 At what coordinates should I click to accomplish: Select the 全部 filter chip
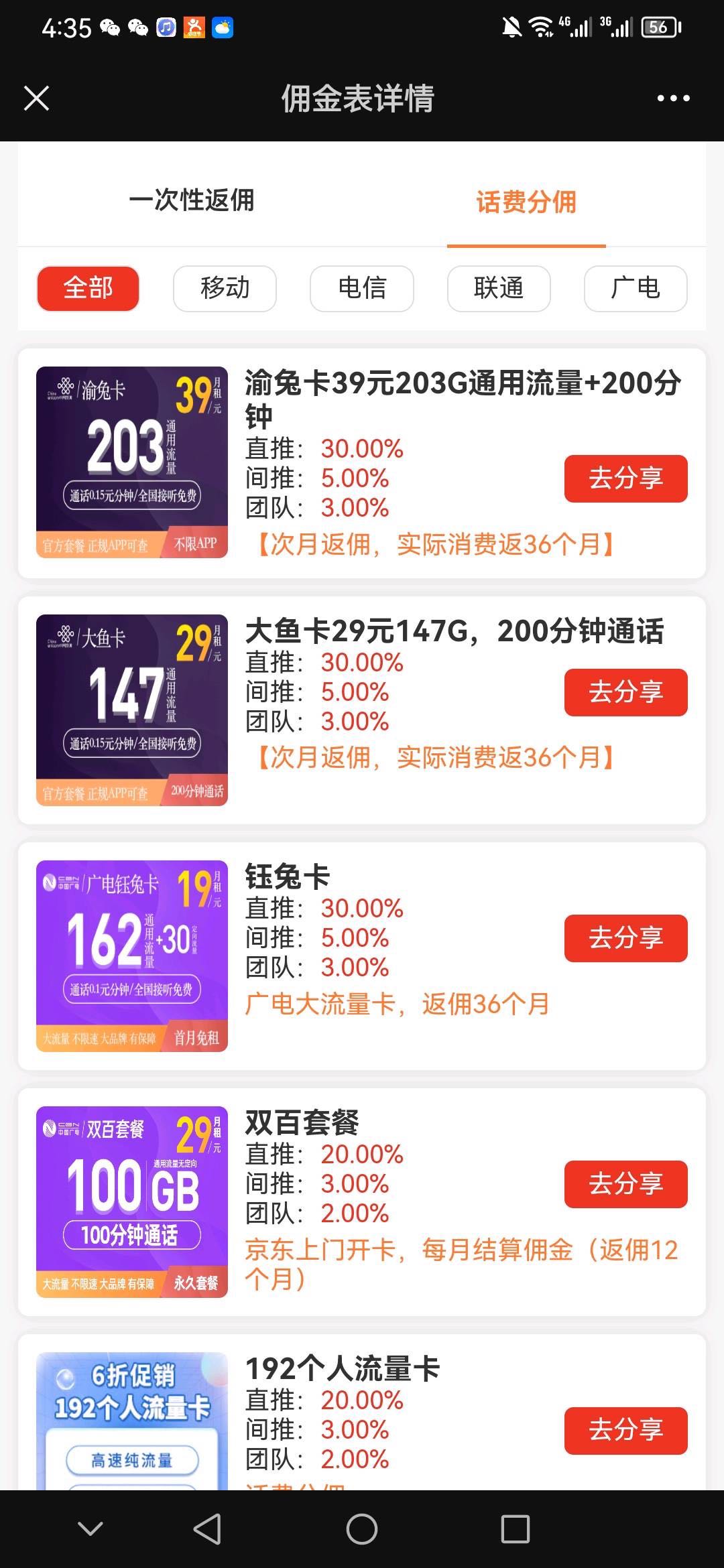coord(88,289)
